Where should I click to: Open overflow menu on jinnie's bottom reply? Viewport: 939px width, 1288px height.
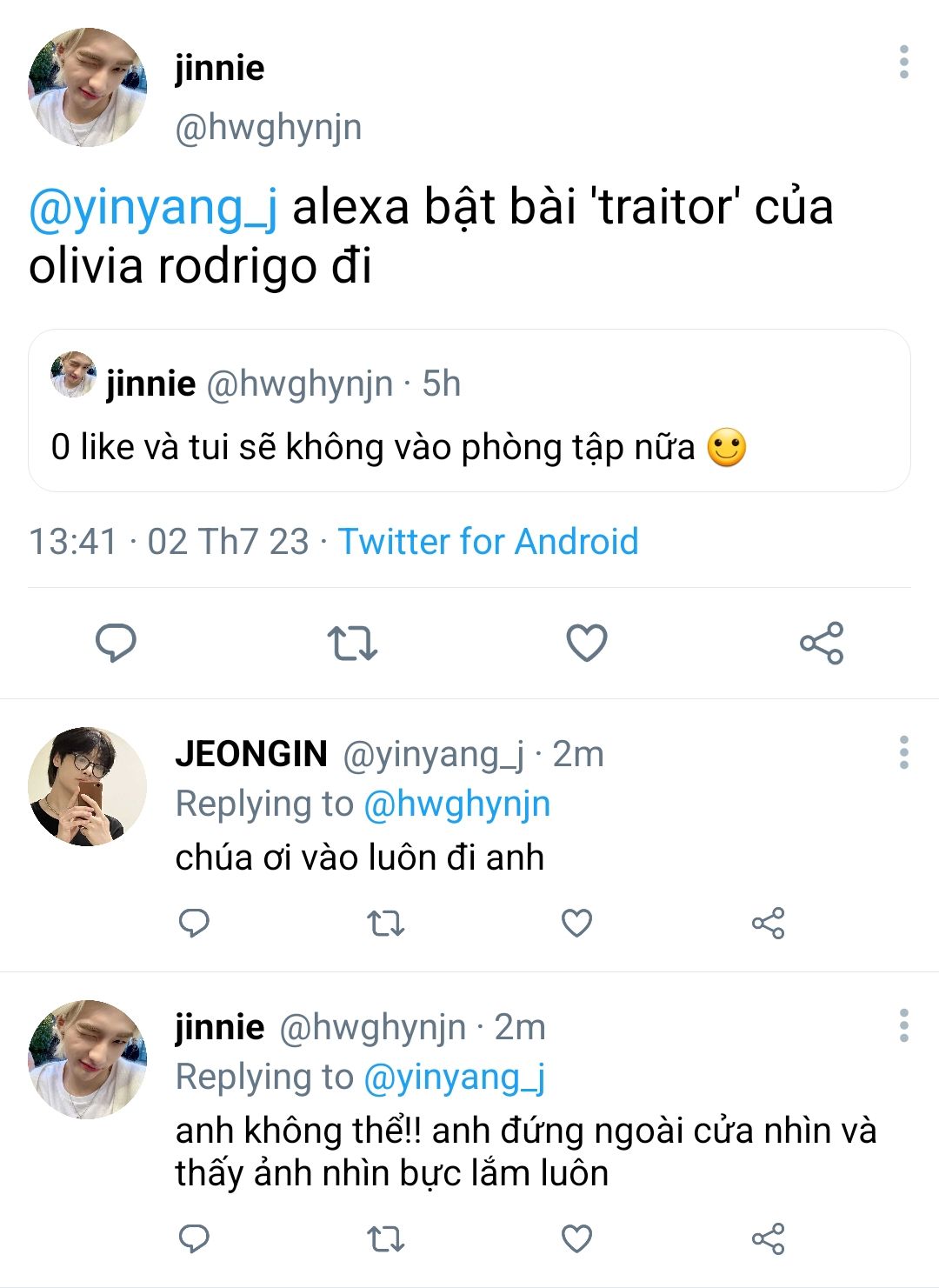coord(903,1025)
